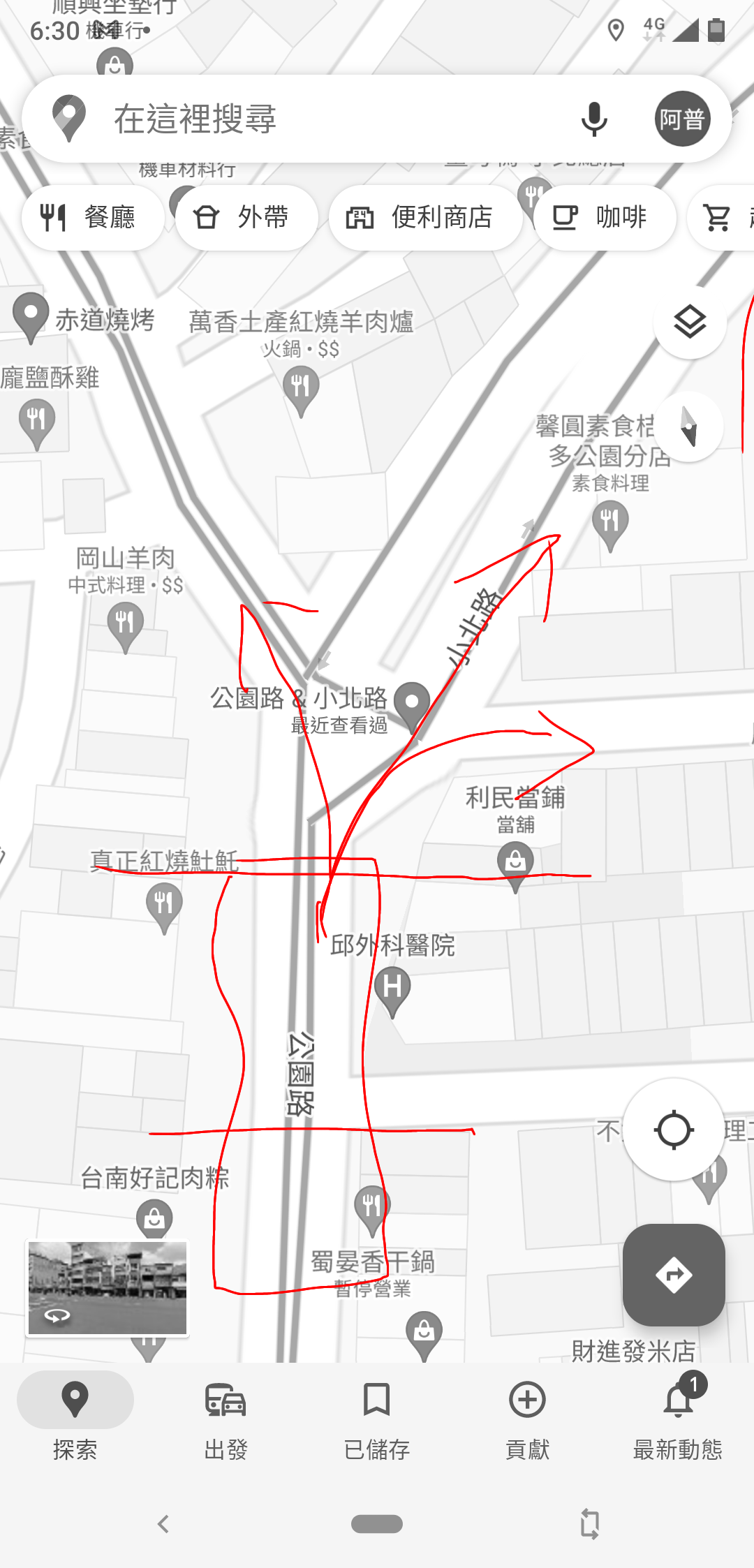Select the 餐廳 filter chip
The width and height of the screenshot is (754, 1568).
(x=93, y=218)
